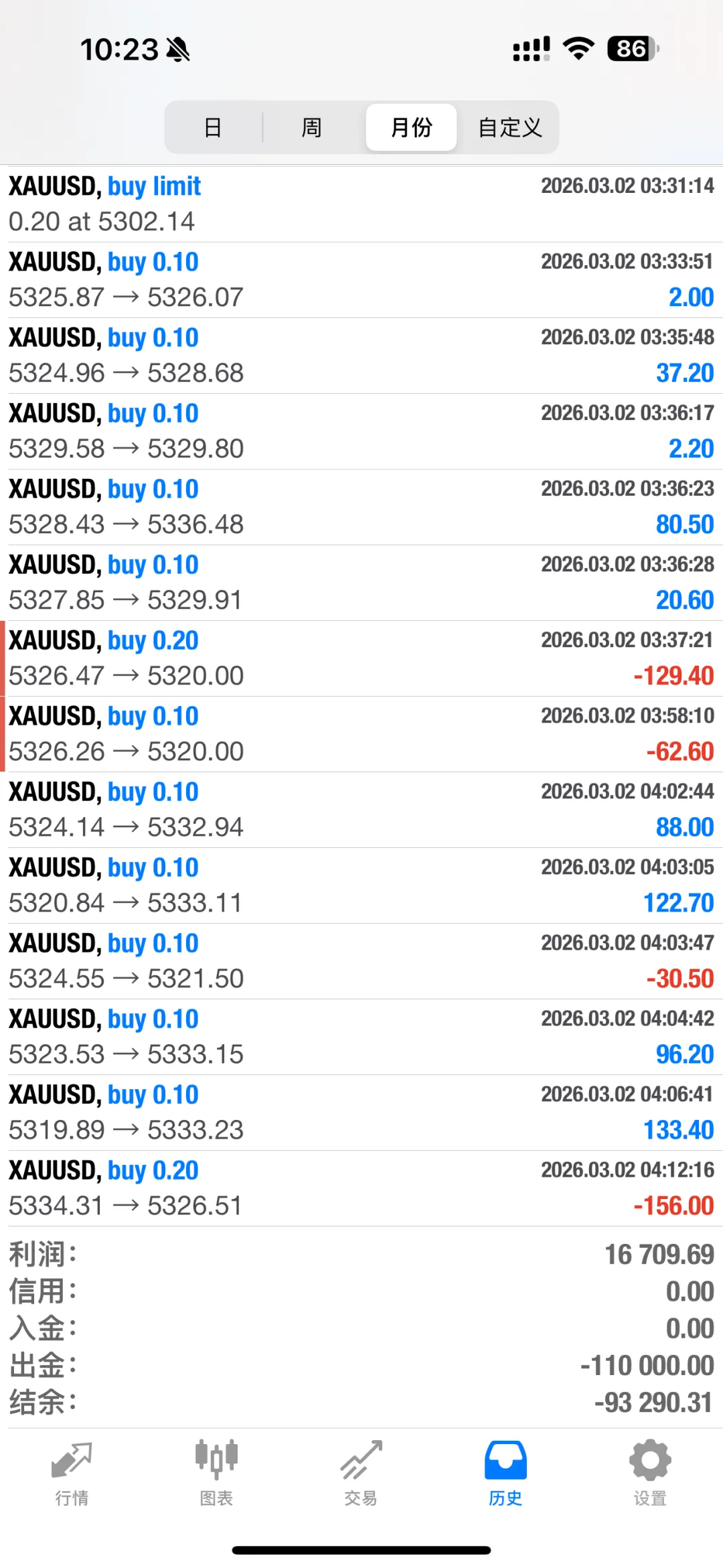Image resolution: width=723 pixels, height=1568 pixels.
Task: Expand the -30.50 loss trade
Action: click(361, 961)
